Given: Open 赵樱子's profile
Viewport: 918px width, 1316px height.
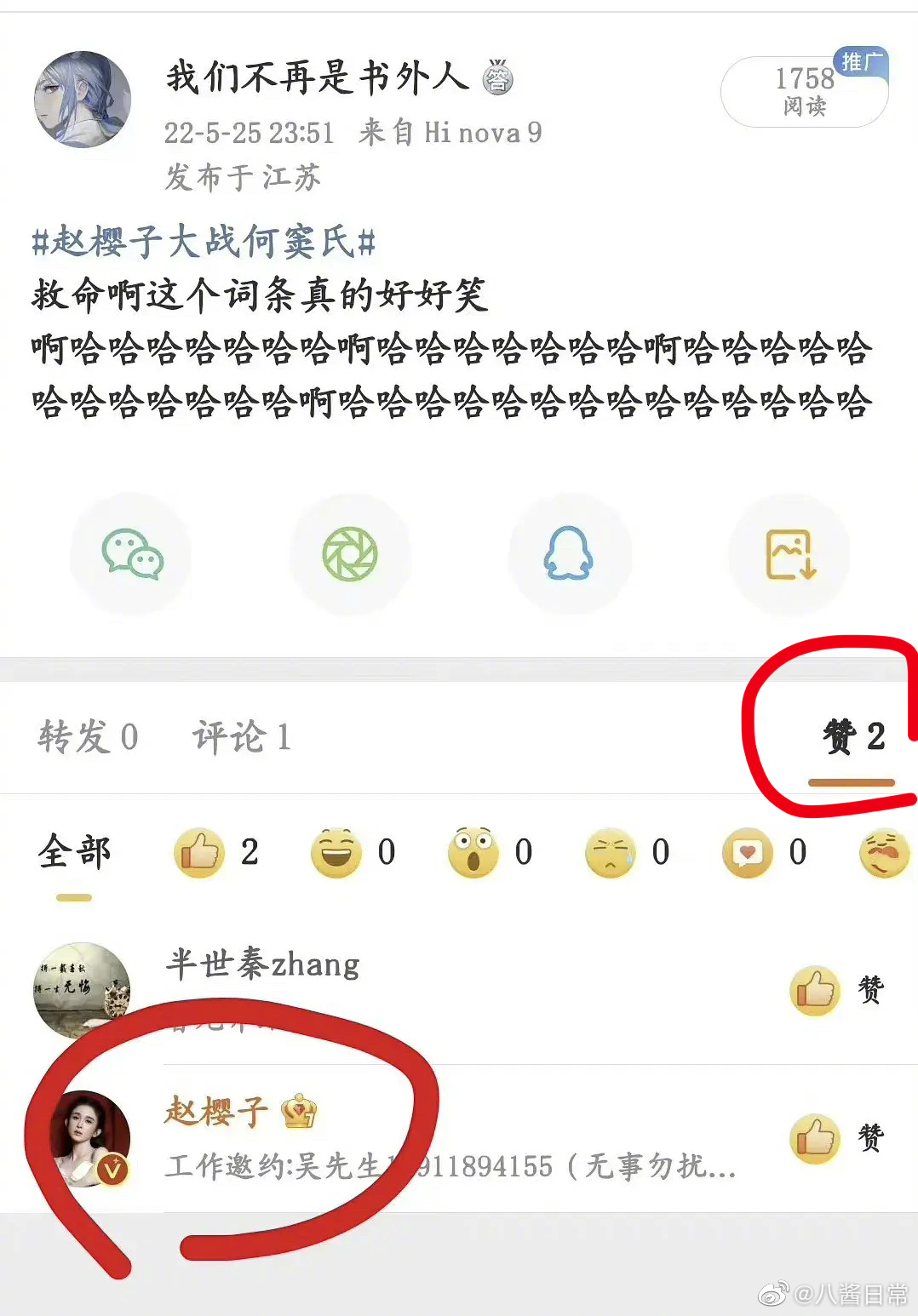Looking at the screenshot, I should [216, 1112].
